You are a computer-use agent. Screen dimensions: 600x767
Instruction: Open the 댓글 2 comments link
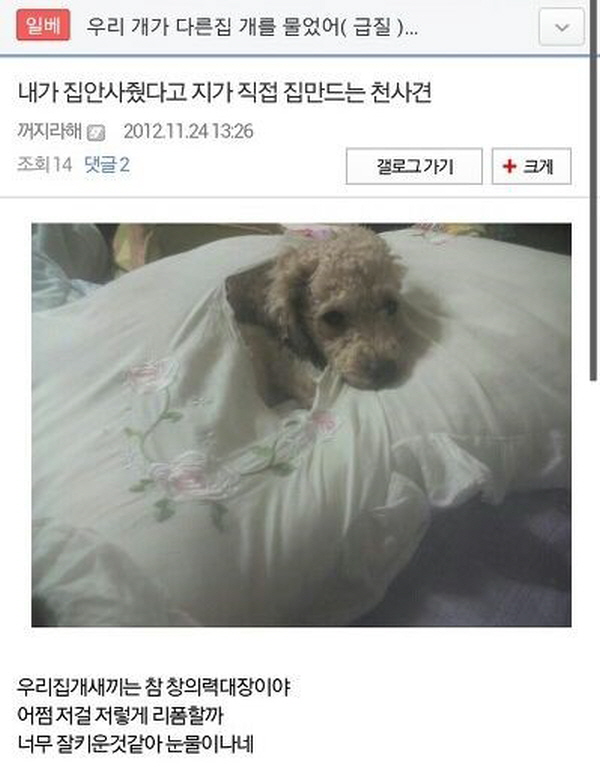click(x=106, y=164)
